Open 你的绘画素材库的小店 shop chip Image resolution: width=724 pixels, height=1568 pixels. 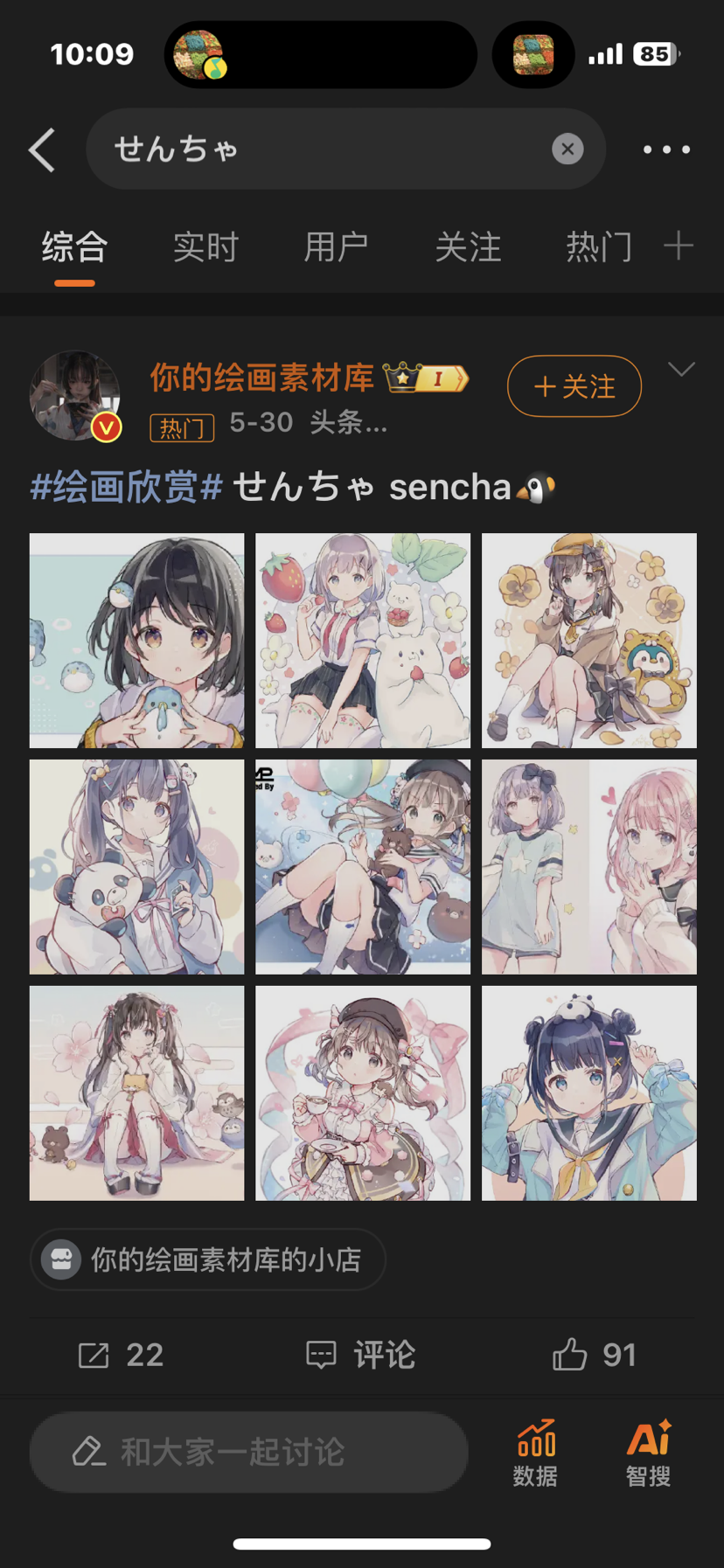click(208, 1259)
